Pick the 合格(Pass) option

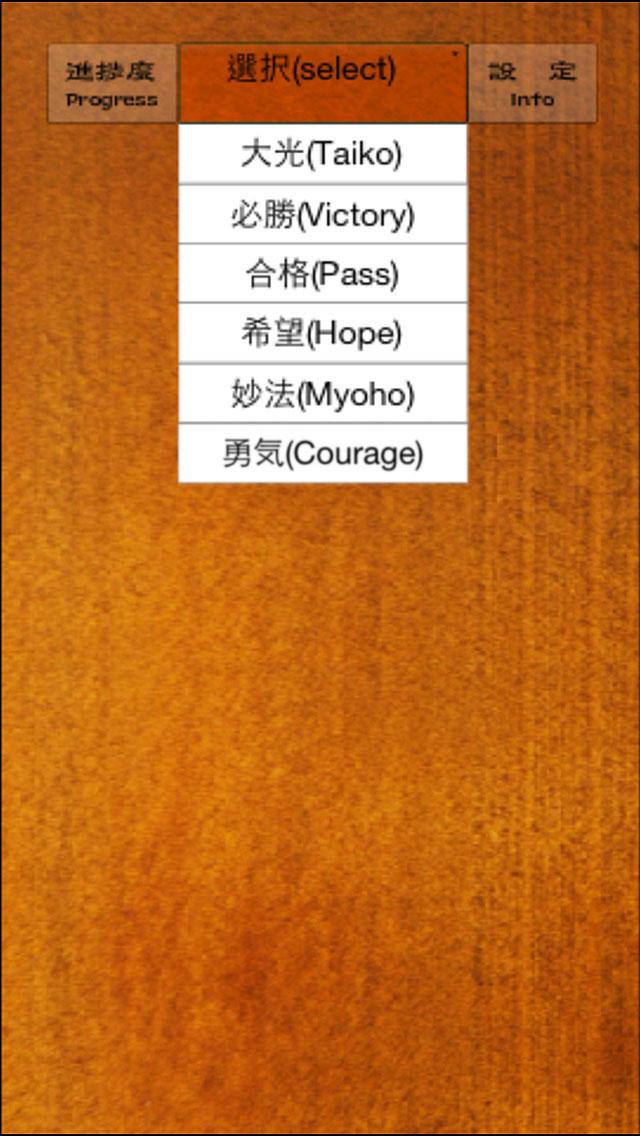tap(322, 274)
